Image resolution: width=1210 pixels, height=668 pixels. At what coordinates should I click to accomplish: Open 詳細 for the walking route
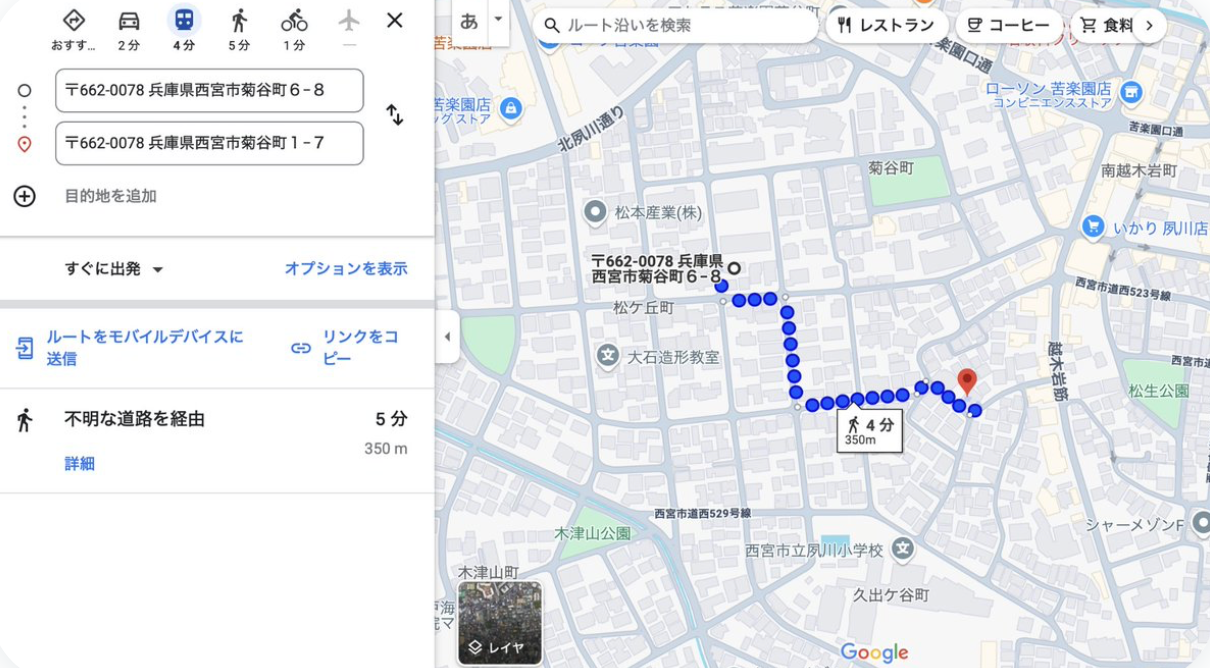pos(80,463)
